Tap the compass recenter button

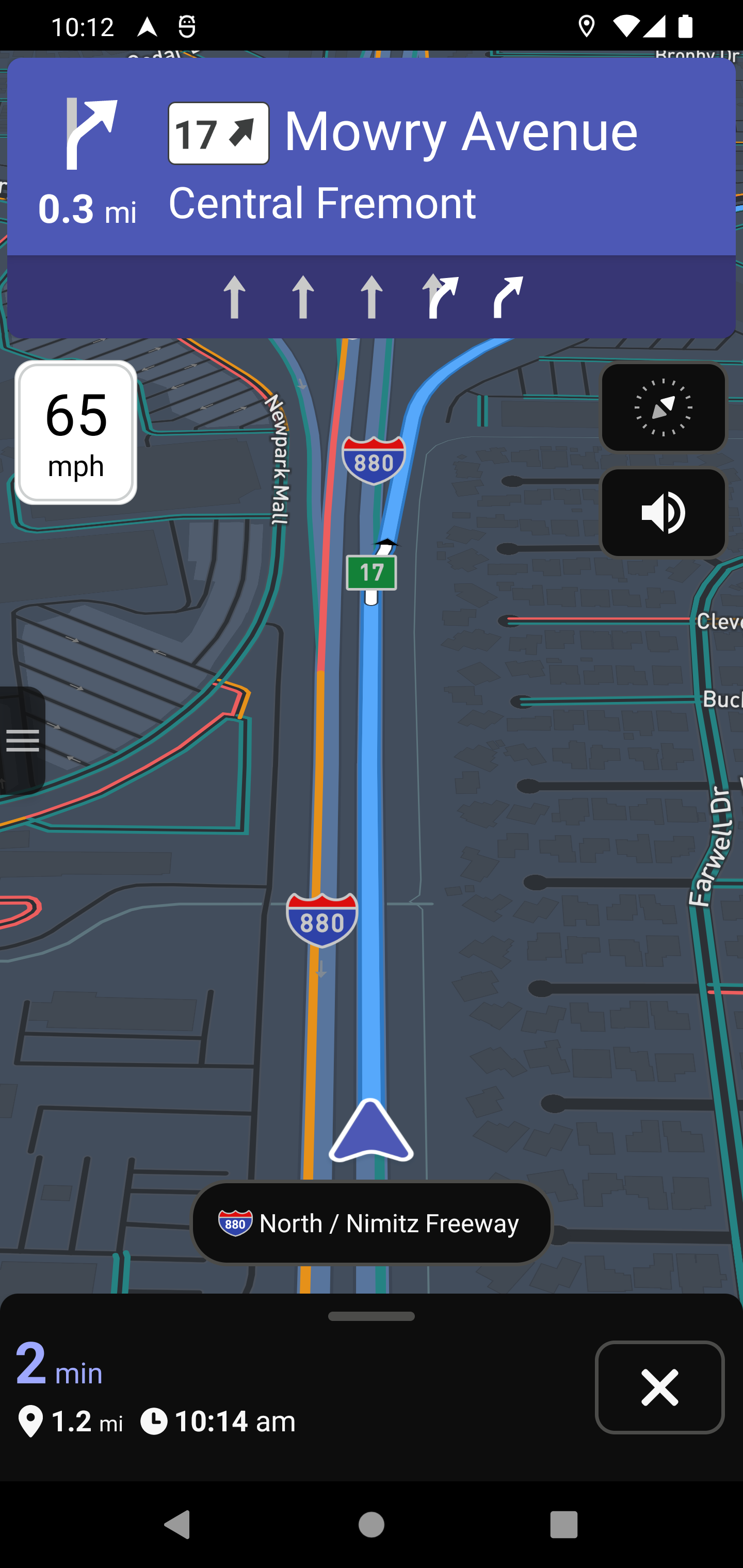point(663,407)
